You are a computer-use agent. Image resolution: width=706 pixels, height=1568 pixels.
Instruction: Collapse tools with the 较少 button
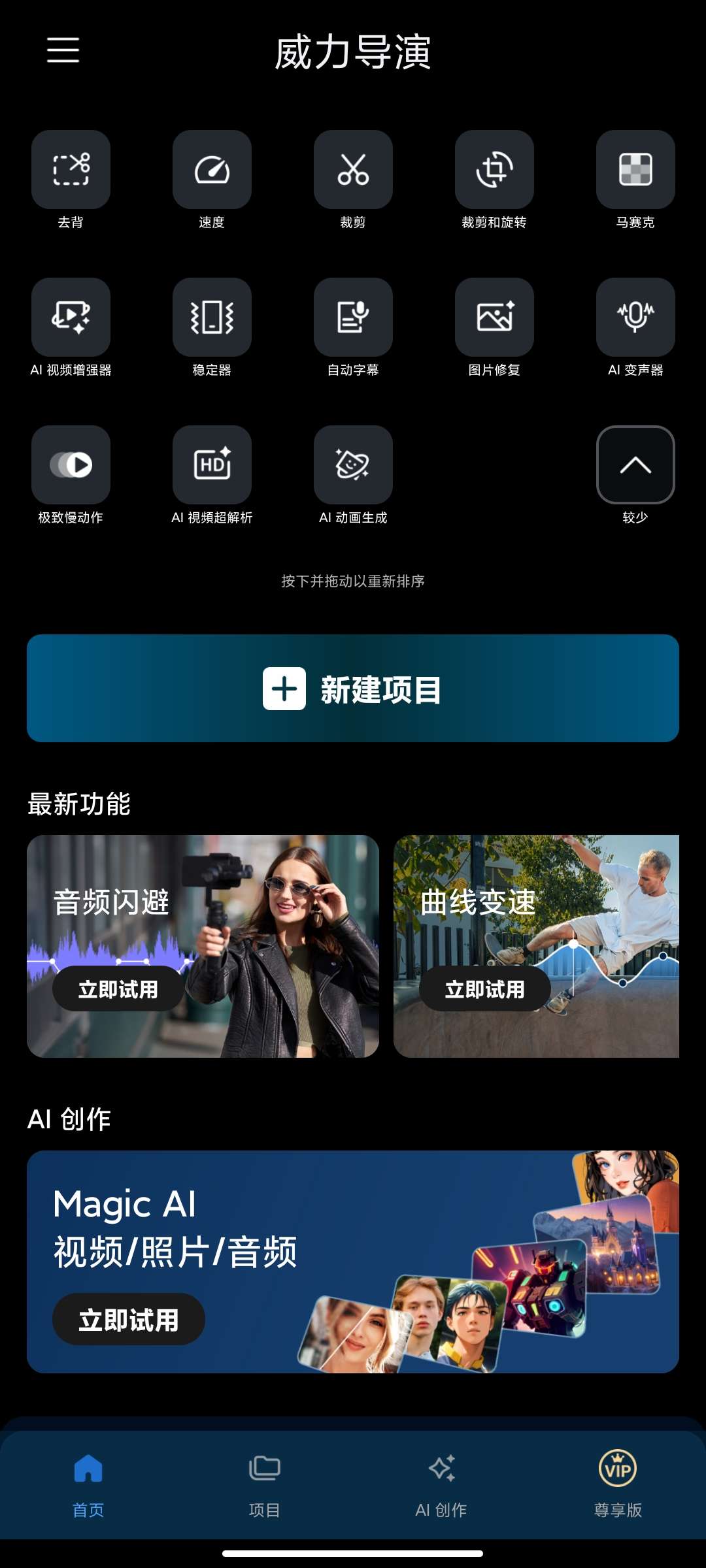635,465
